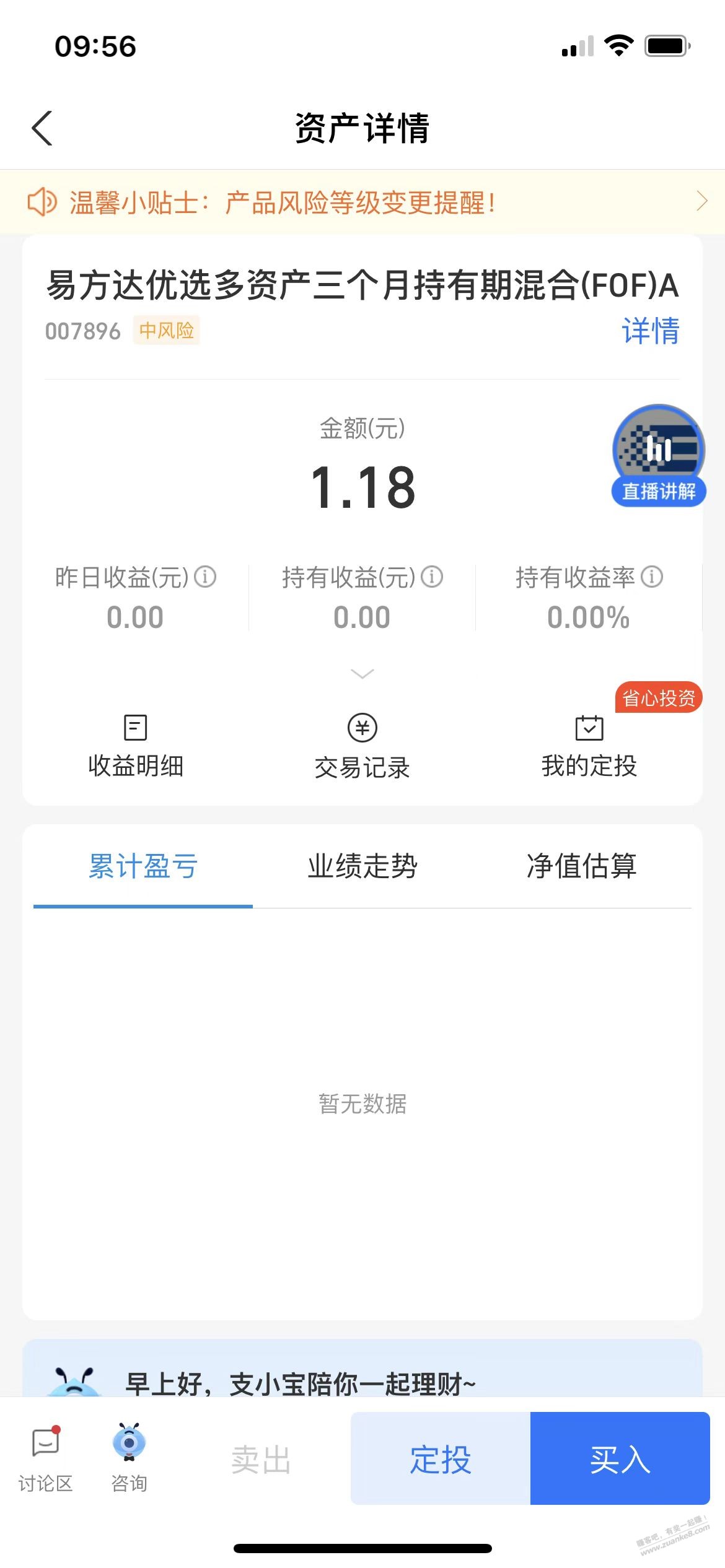
Task: Tap 买入 to buy the fund
Action: (620, 1459)
